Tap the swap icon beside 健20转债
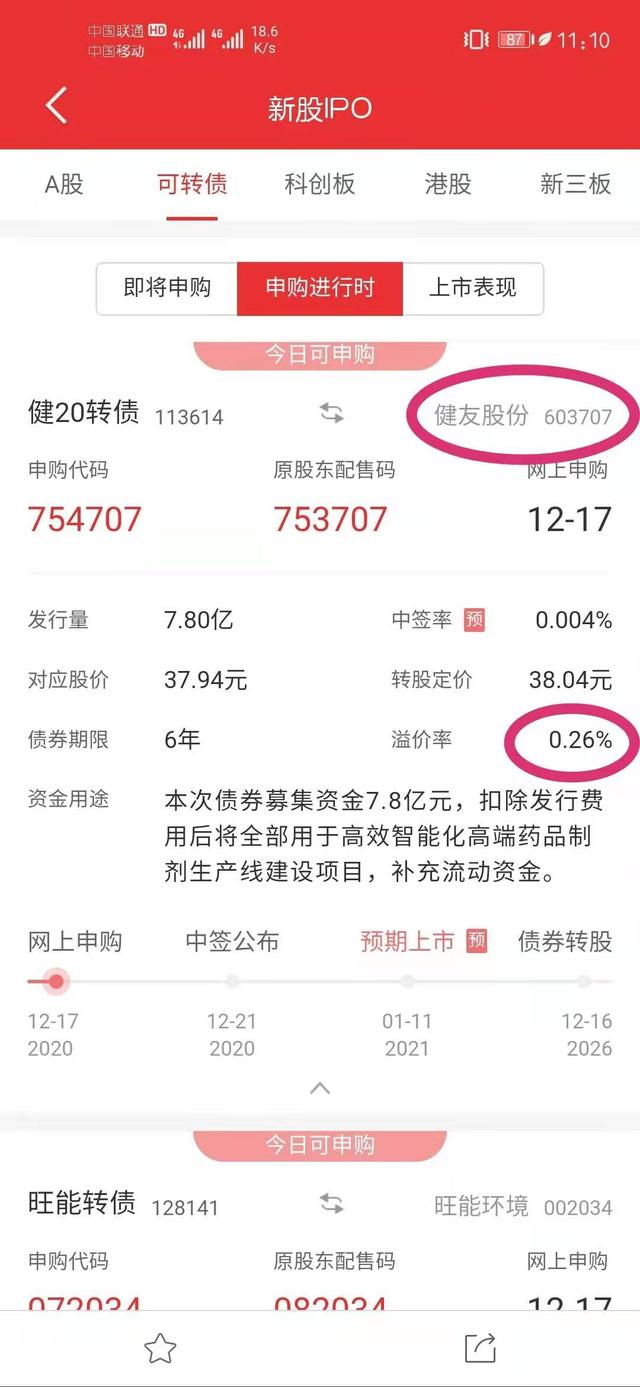Screen dimensions: 640x1387 tap(332, 413)
